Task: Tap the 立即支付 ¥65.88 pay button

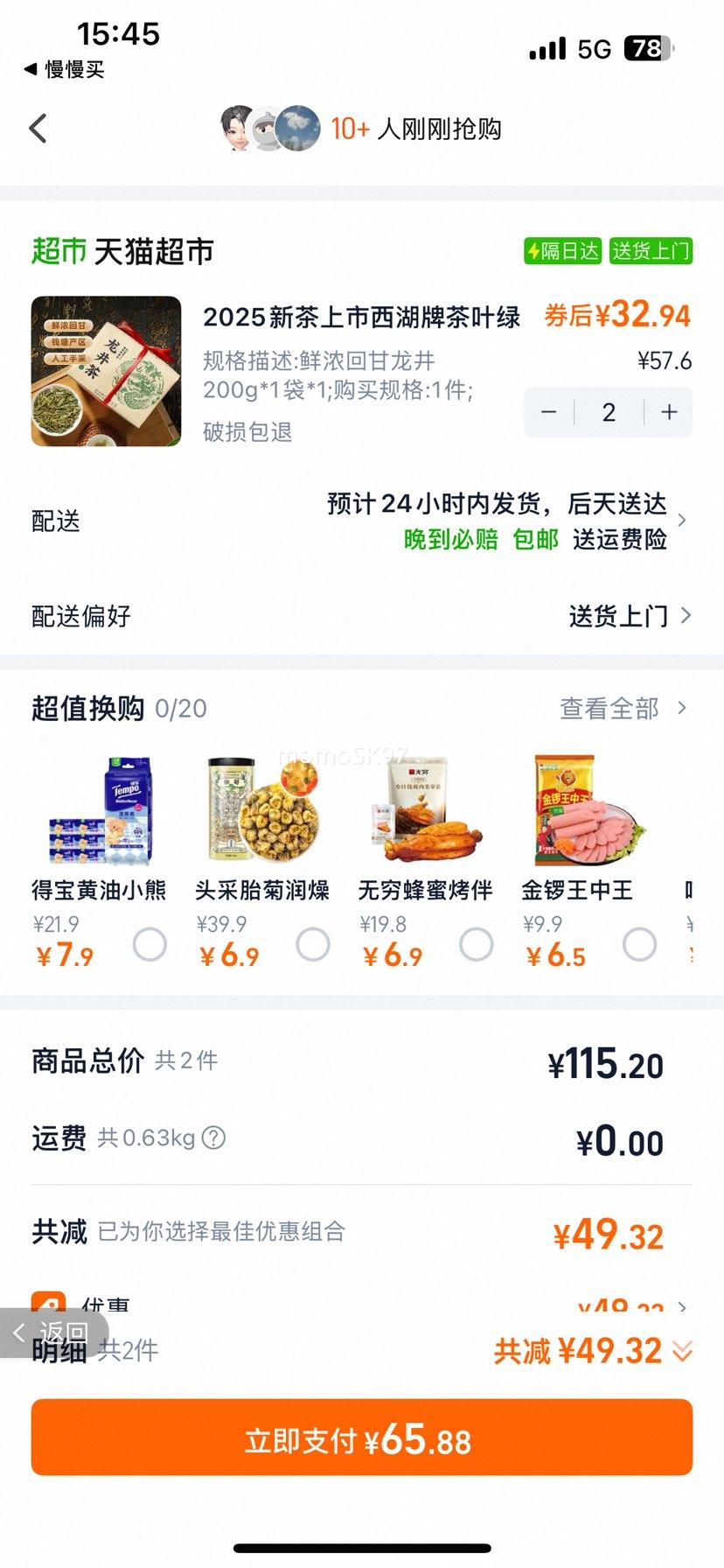Action: click(362, 1437)
